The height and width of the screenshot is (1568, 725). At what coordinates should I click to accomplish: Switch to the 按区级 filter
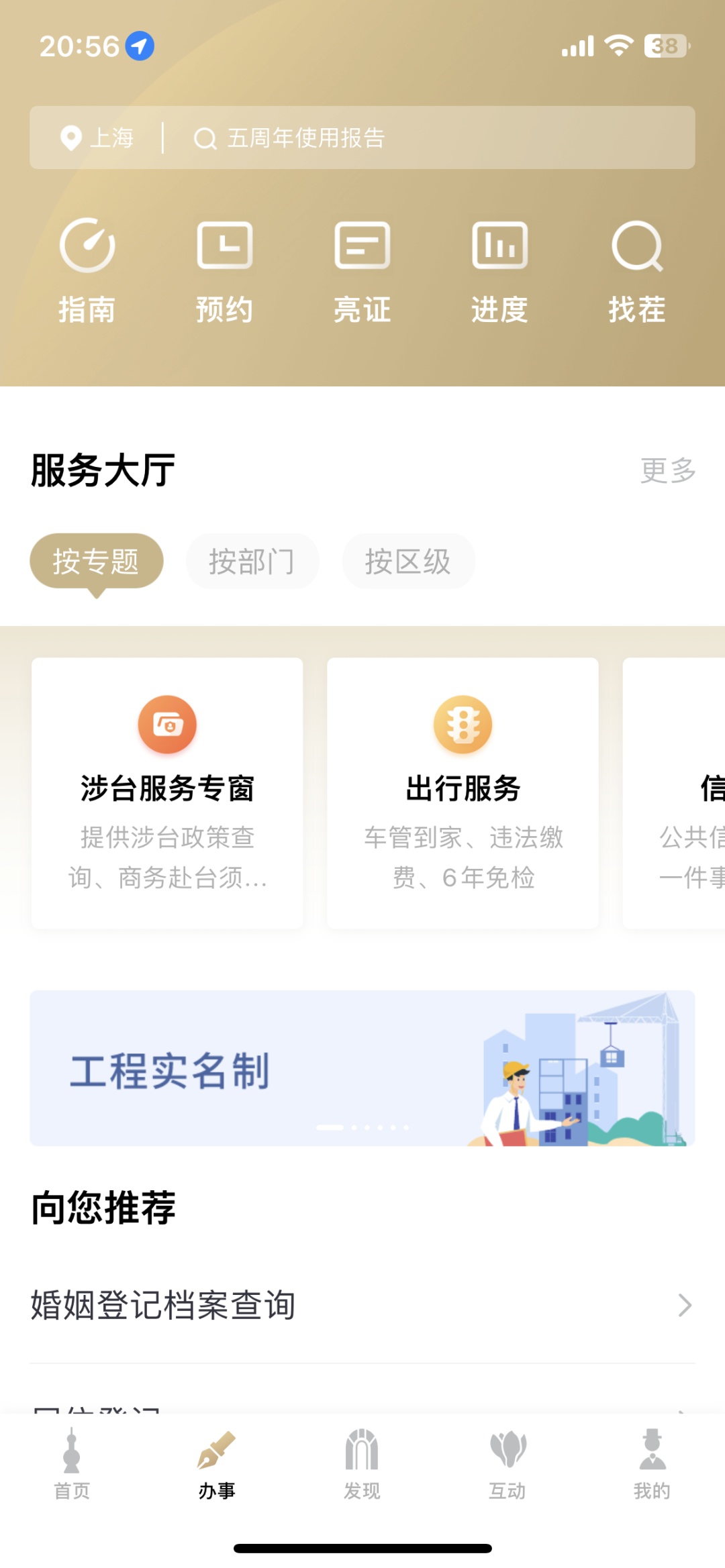coord(409,561)
